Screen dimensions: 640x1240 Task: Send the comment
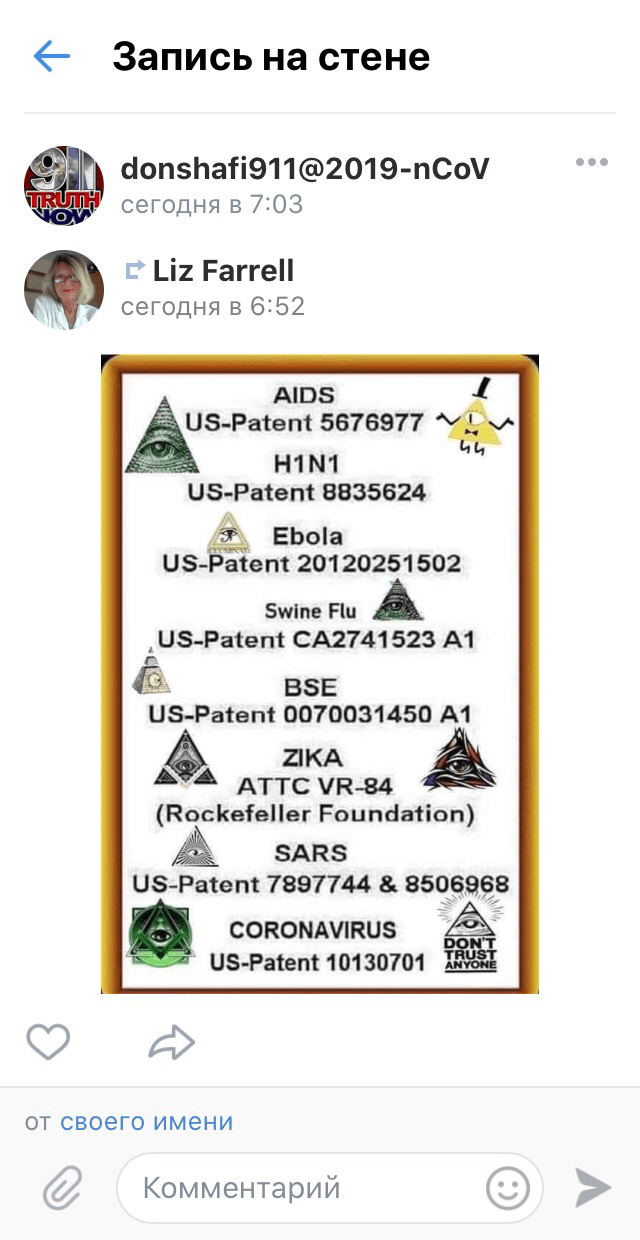[x=592, y=1188]
